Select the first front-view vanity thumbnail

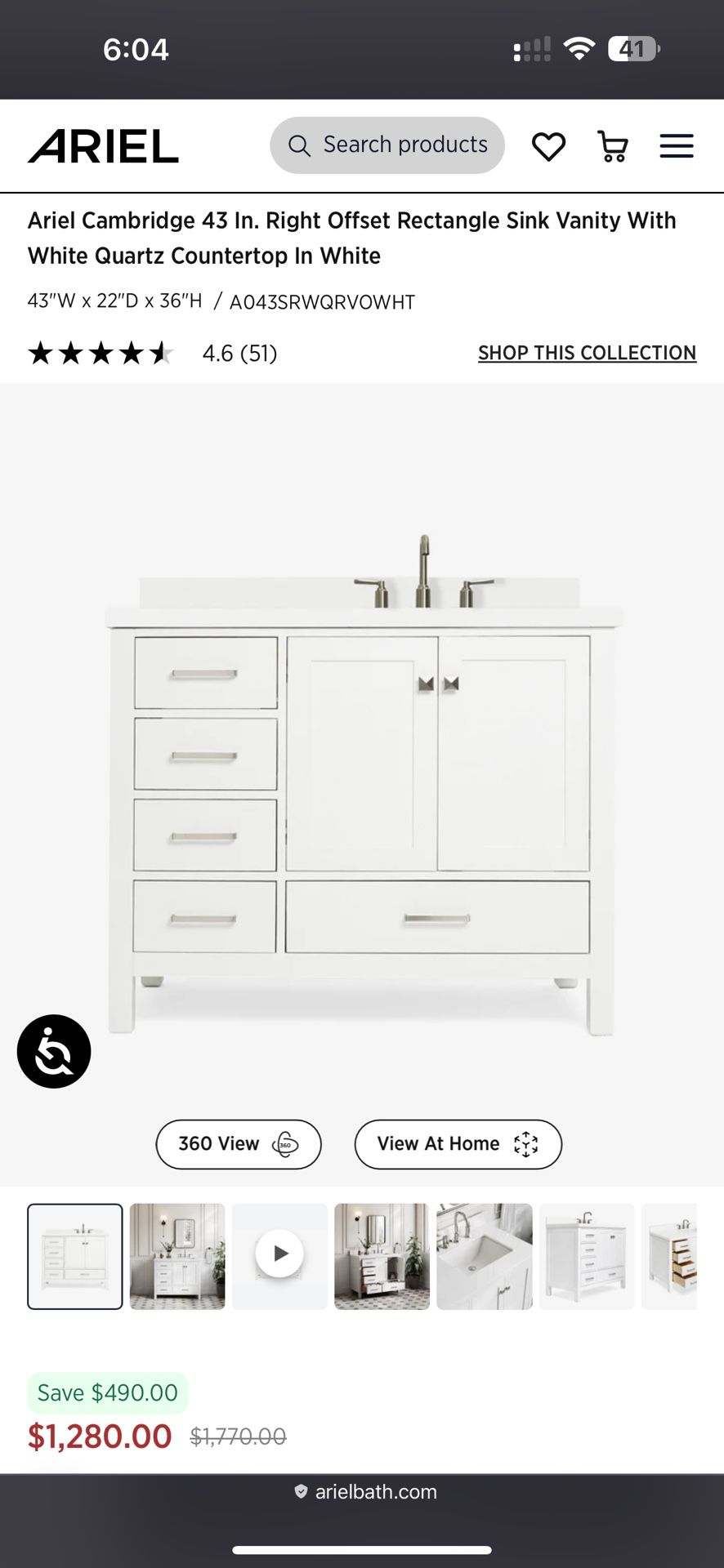(75, 1256)
